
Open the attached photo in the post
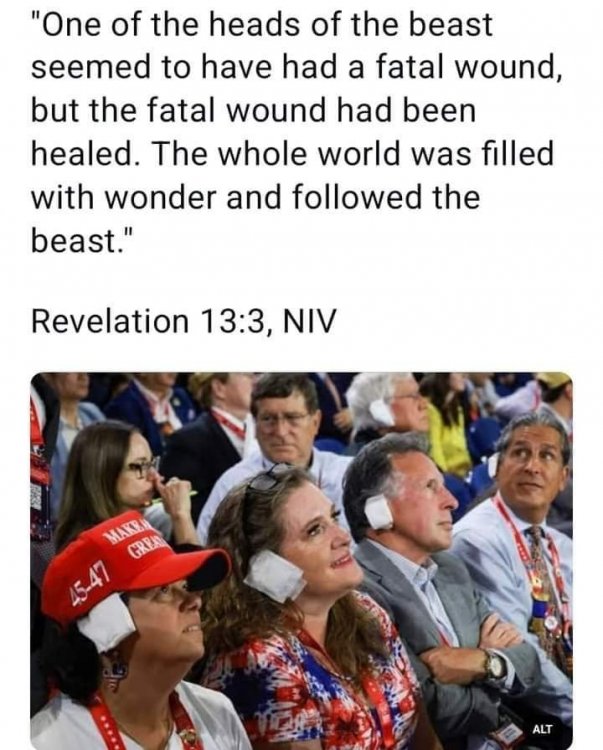click(300, 560)
